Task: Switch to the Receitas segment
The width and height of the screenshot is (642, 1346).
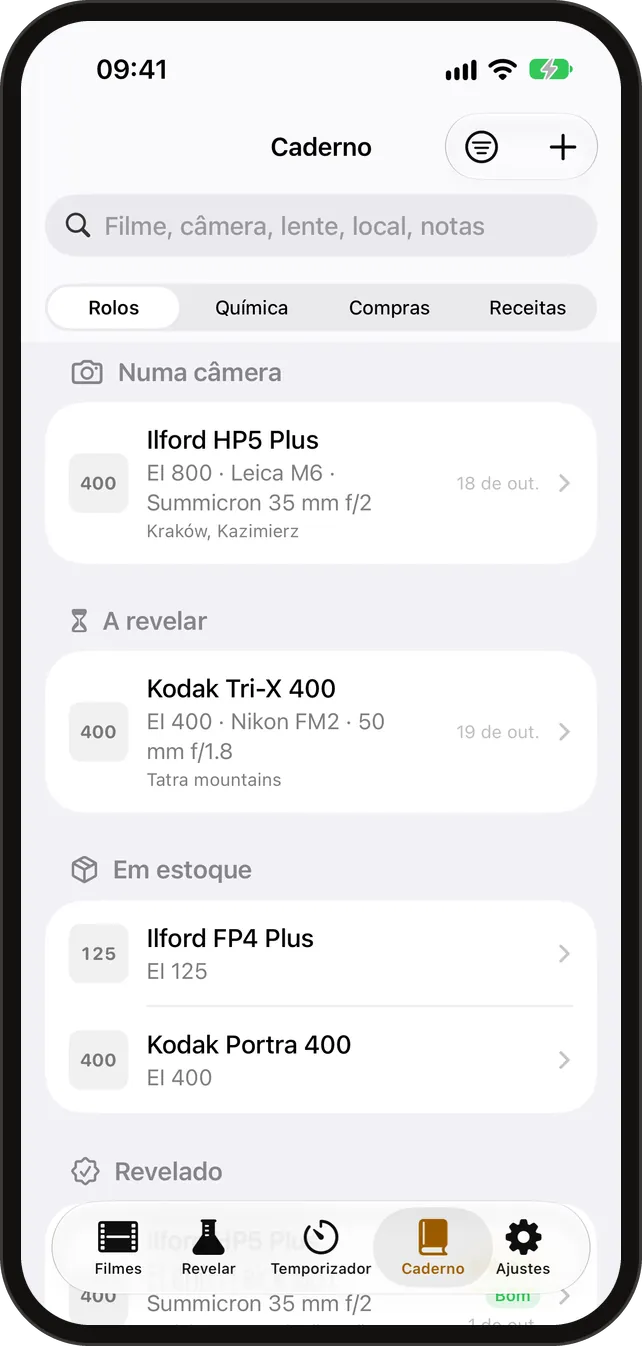Action: pyautogui.click(x=528, y=308)
